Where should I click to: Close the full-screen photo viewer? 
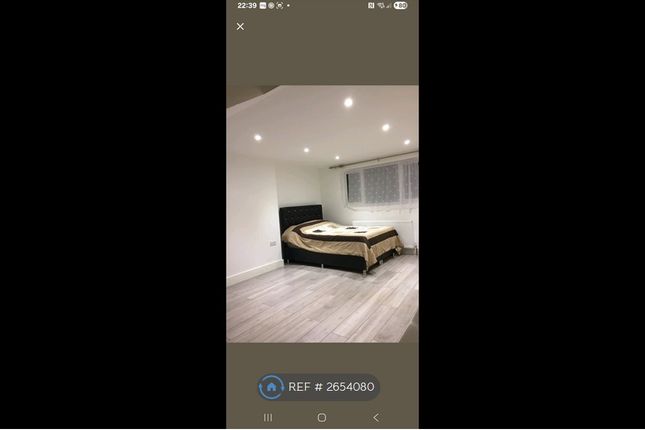pyautogui.click(x=240, y=26)
